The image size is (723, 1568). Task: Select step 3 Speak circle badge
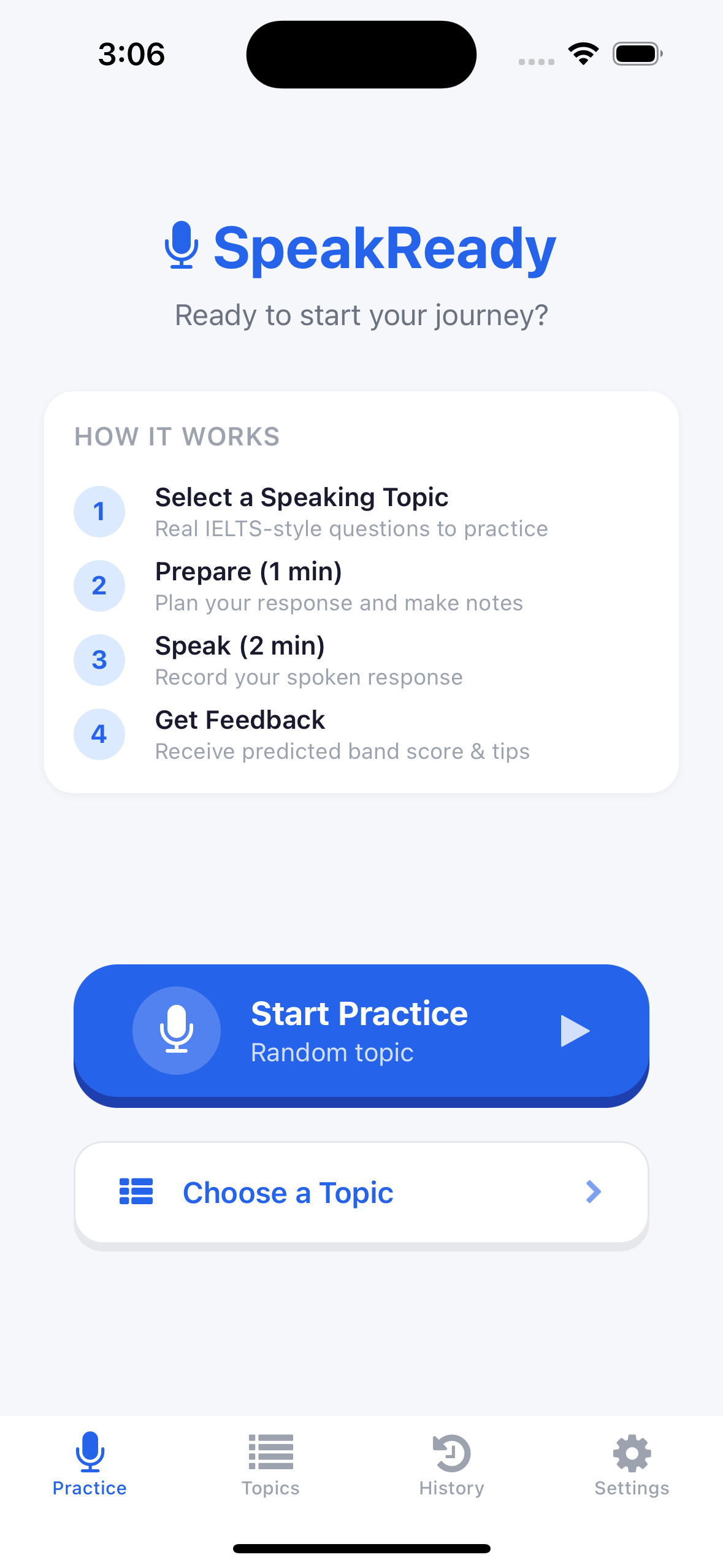[99, 660]
